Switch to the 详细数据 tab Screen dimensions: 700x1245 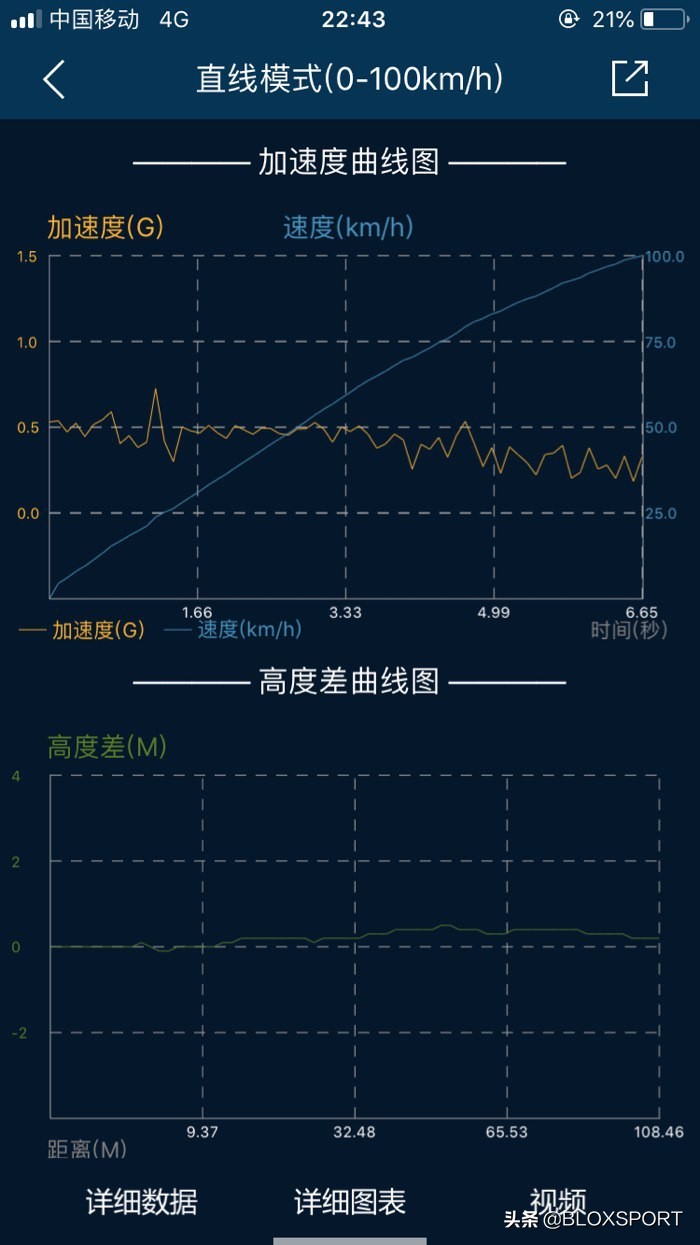point(141,1201)
